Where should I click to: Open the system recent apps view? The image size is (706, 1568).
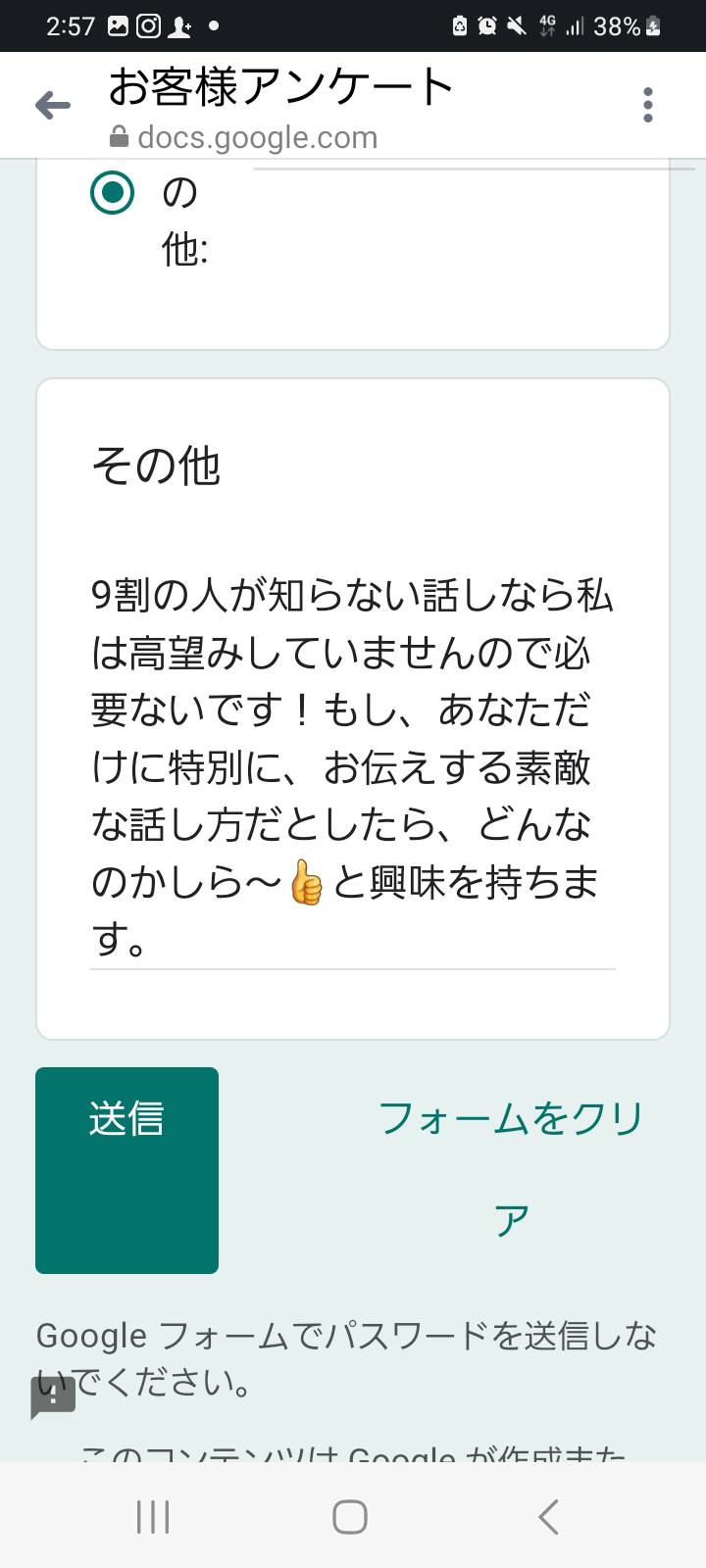click(153, 1516)
